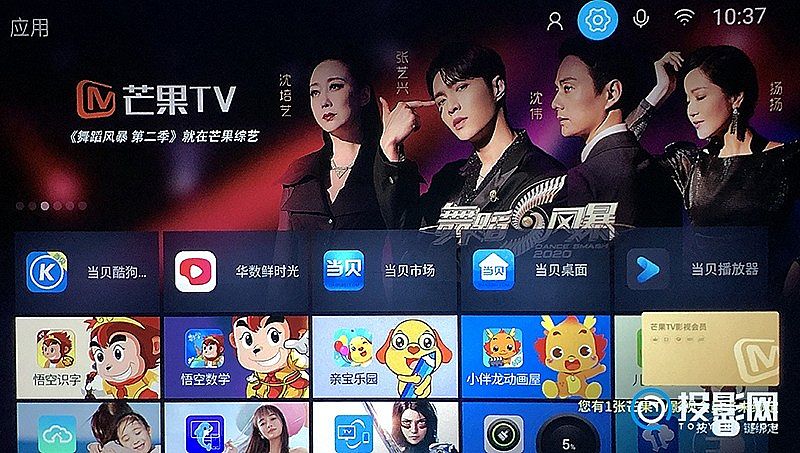Open the 悟空数学 app

236,356
